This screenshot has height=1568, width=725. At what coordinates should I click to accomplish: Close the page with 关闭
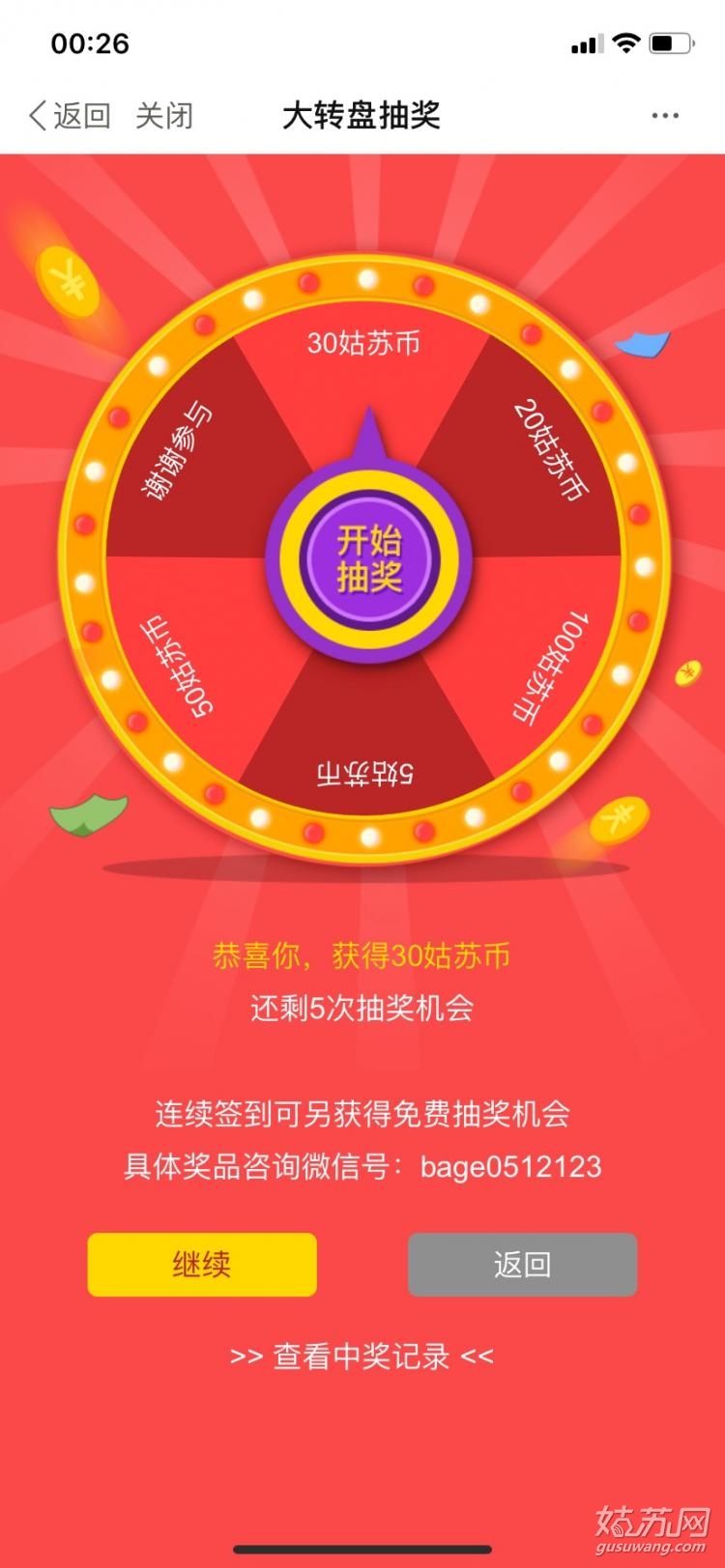(164, 116)
